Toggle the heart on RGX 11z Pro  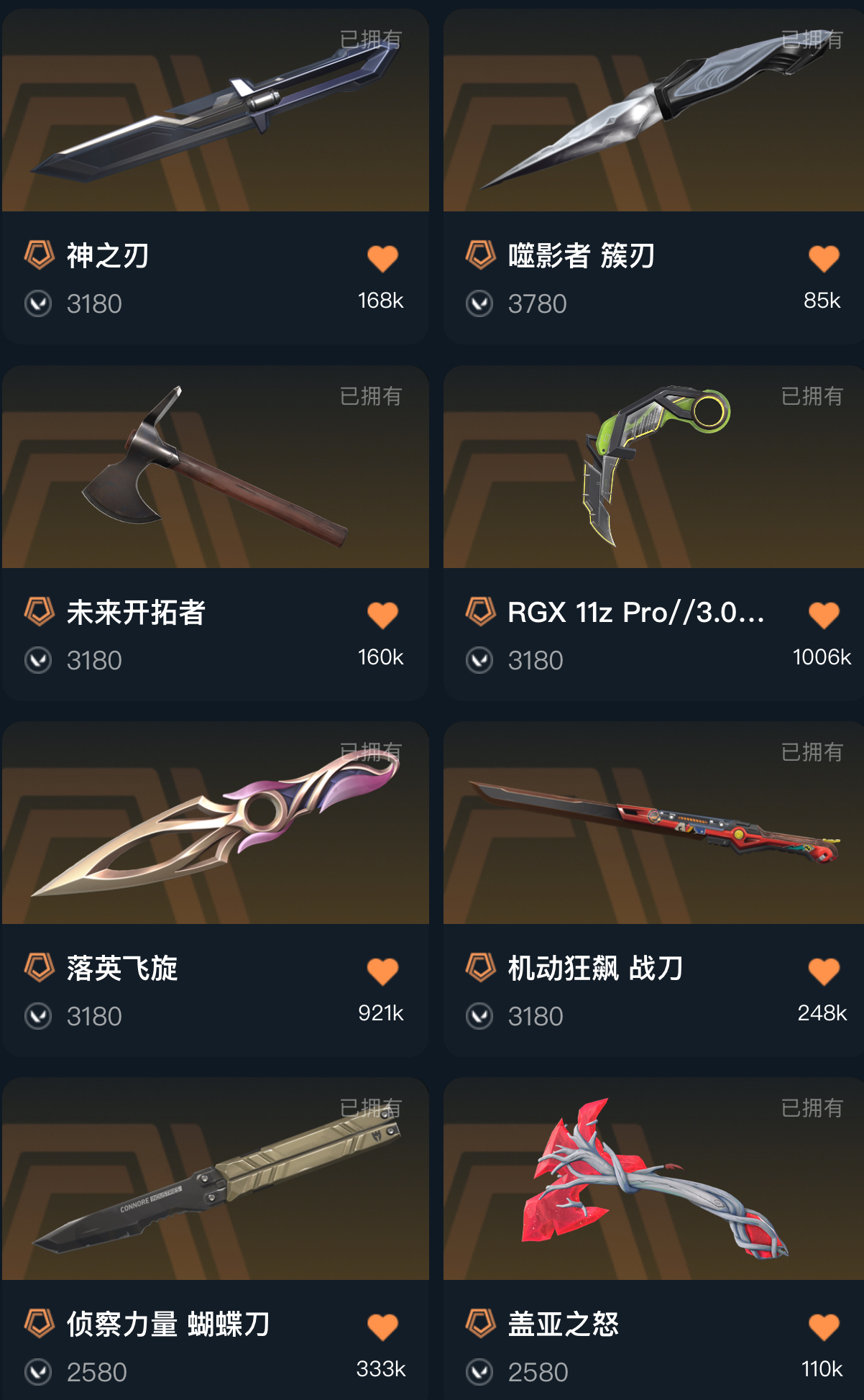click(x=824, y=615)
